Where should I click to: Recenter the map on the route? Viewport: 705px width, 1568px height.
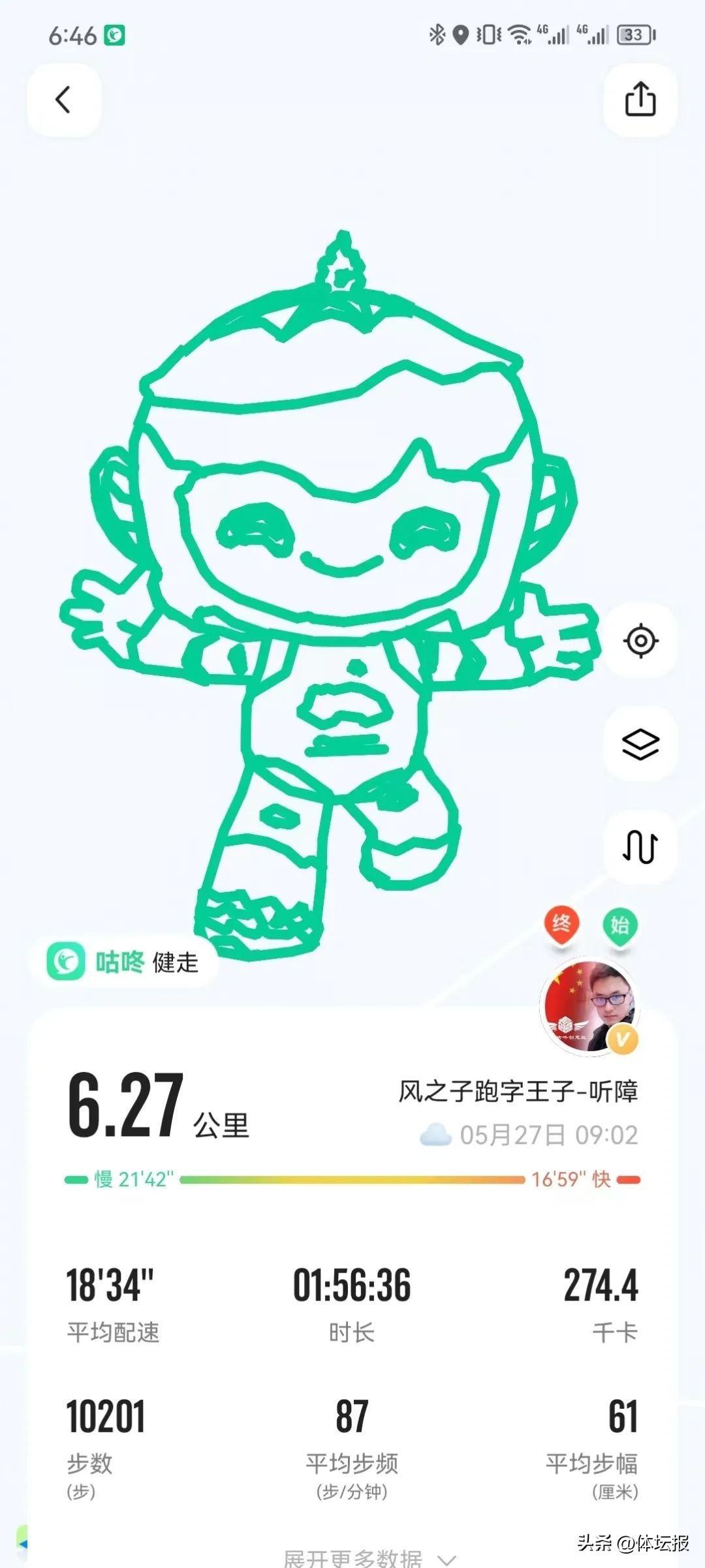(x=640, y=640)
